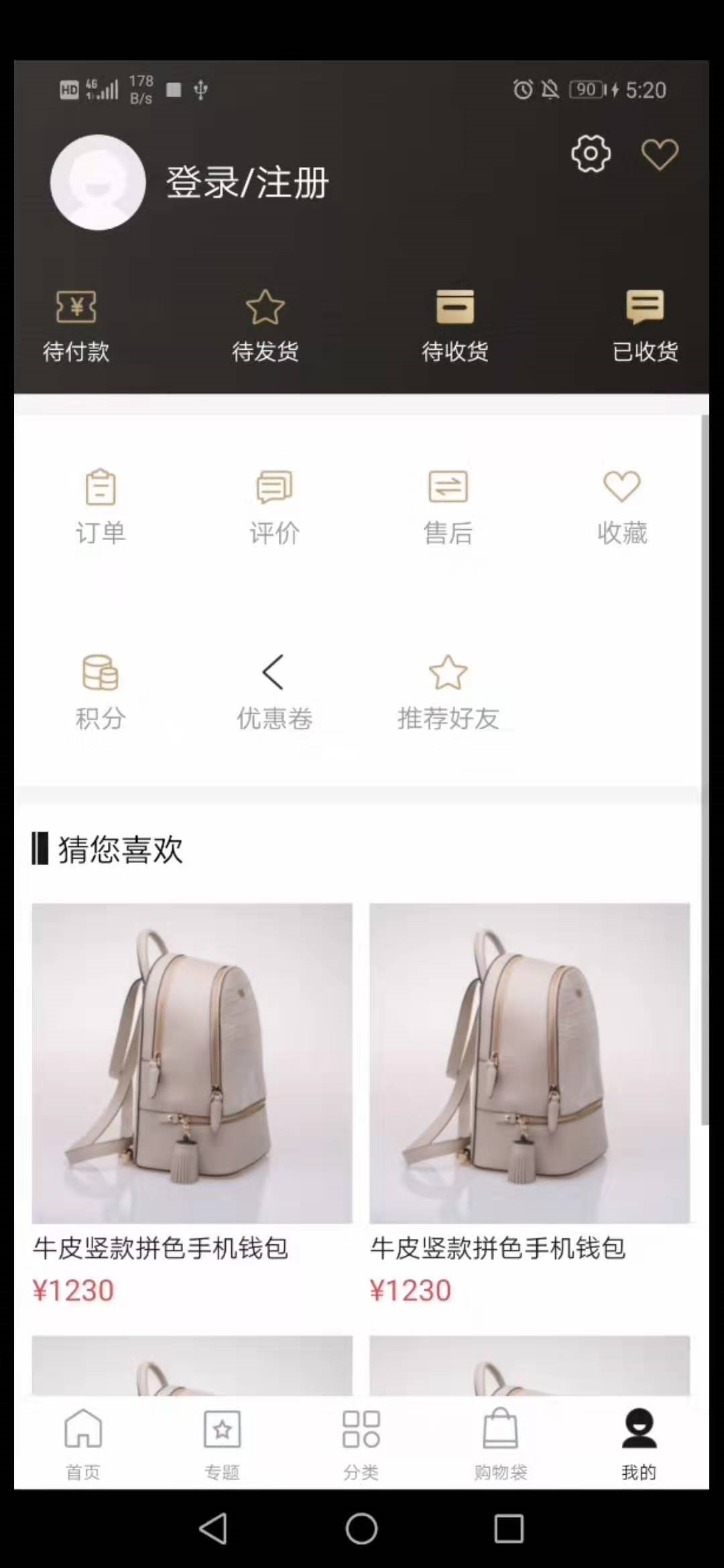This screenshot has height=1568, width=724.
Task: Open the settings gear icon
Action: [x=591, y=153]
